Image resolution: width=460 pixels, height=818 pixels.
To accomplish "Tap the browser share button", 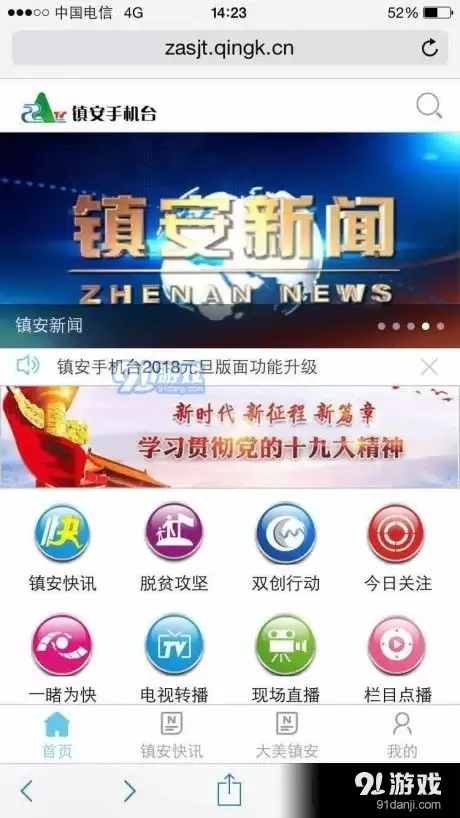I will point(229,790).
